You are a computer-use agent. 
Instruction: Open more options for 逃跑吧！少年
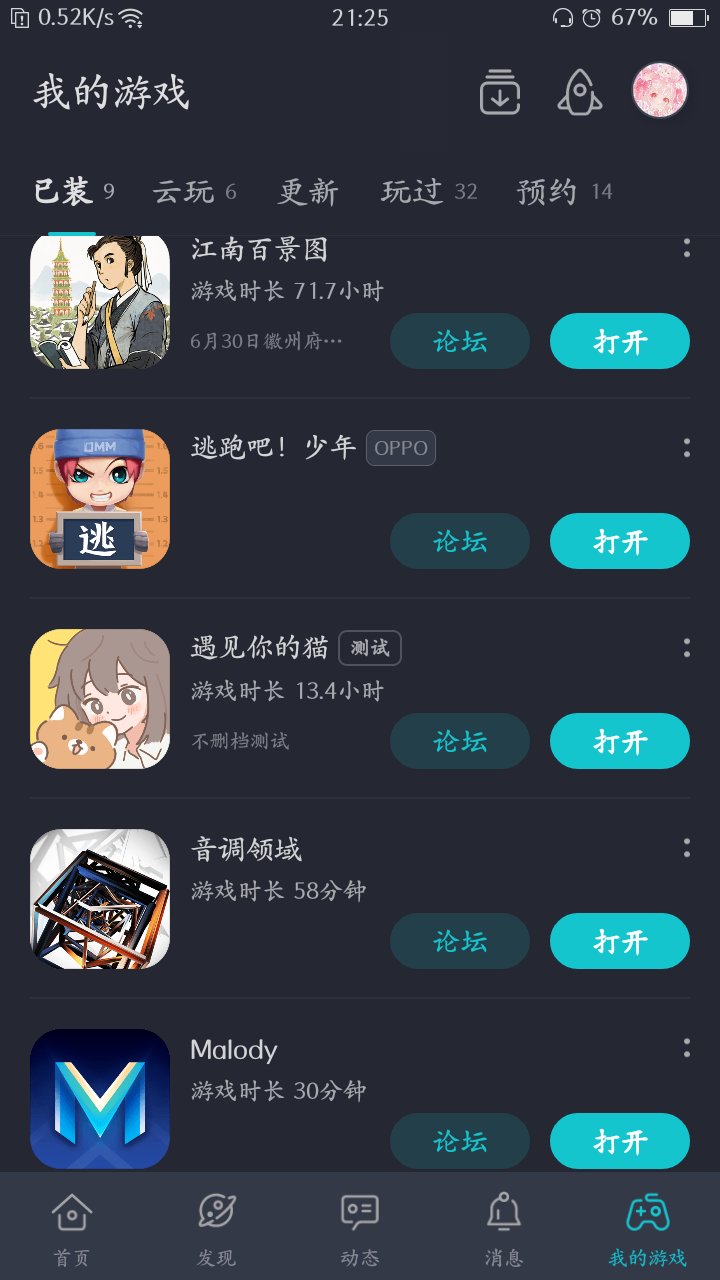pos(686,448)
